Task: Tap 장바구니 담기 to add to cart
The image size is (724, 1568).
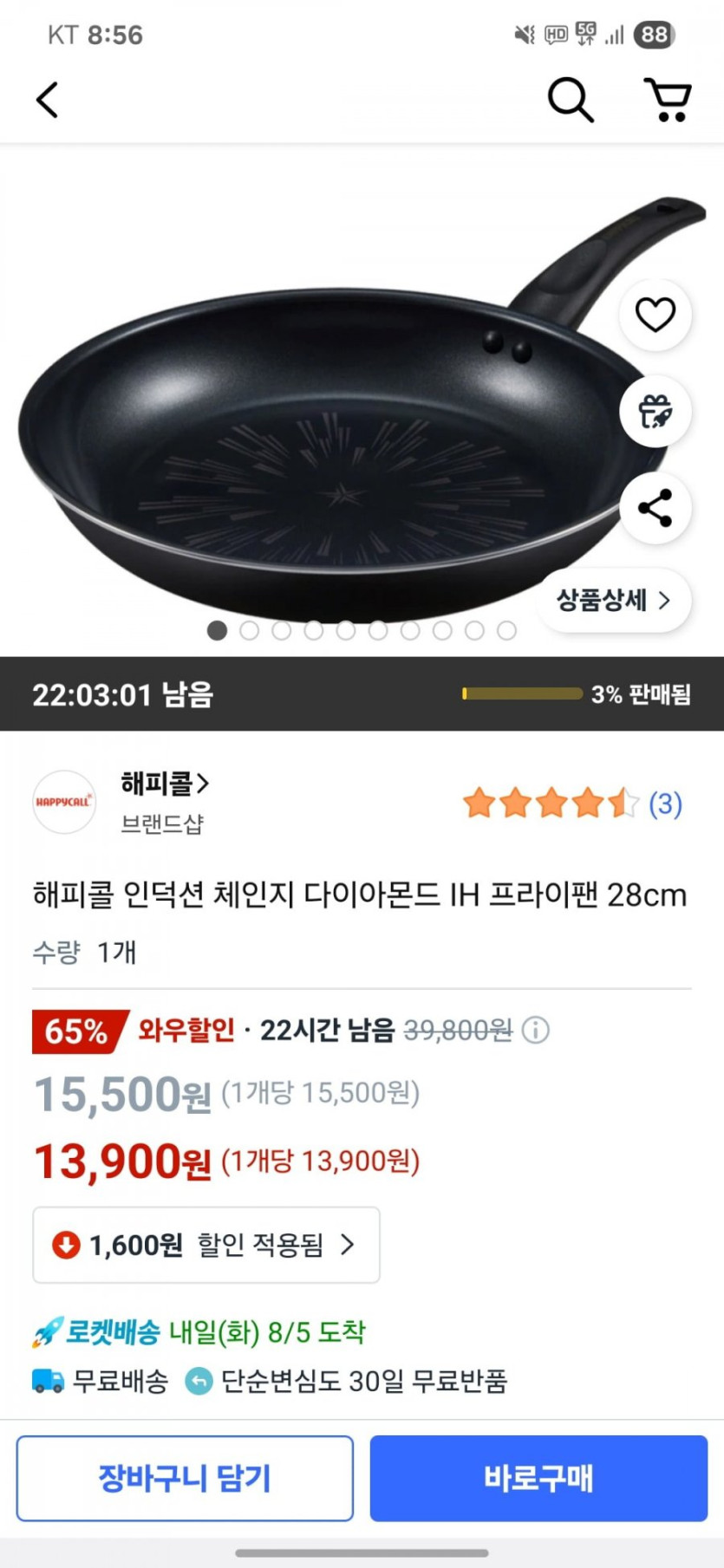Action: point(185,1478)
